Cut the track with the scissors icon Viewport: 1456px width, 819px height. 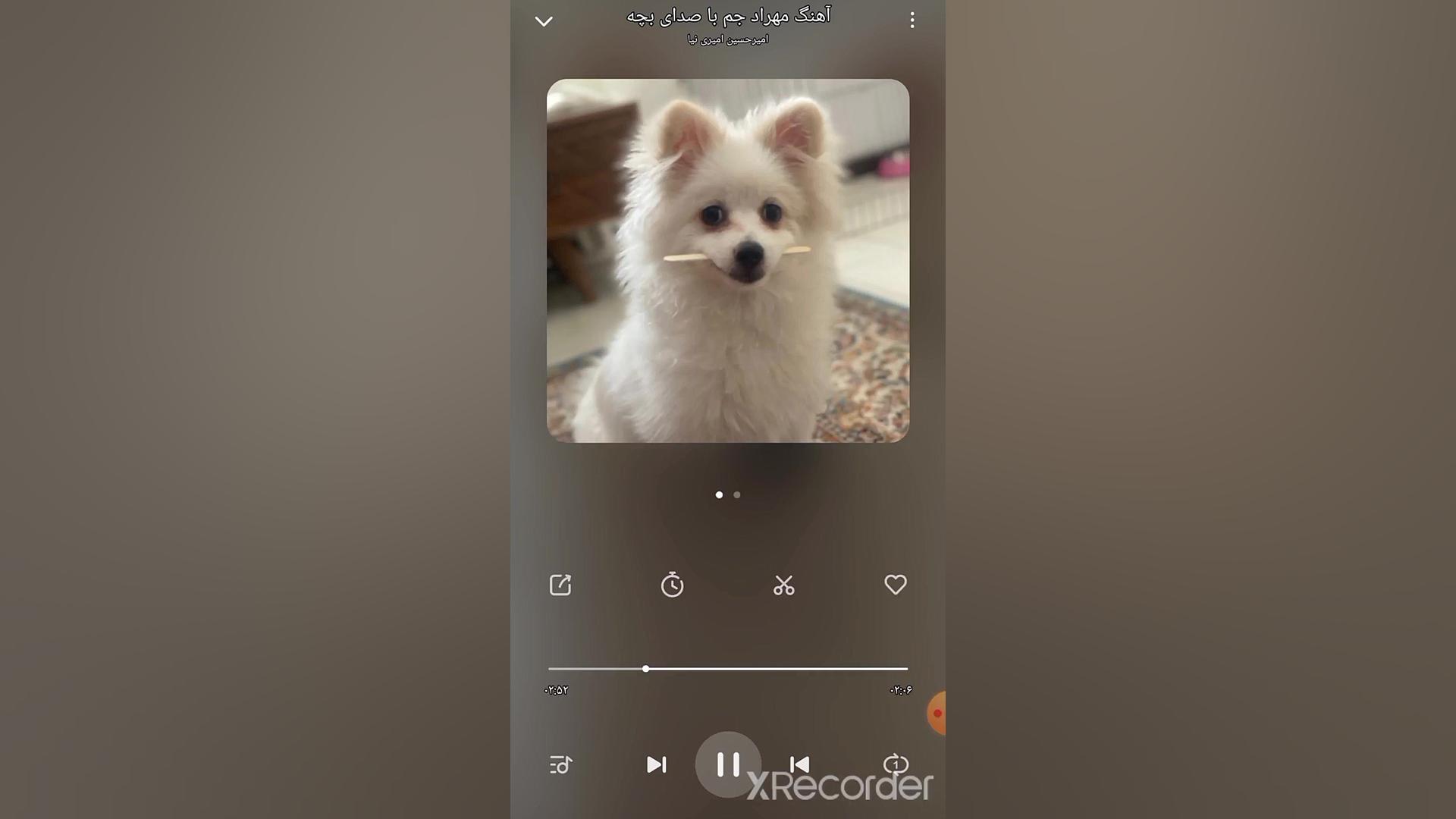(783, 585)
